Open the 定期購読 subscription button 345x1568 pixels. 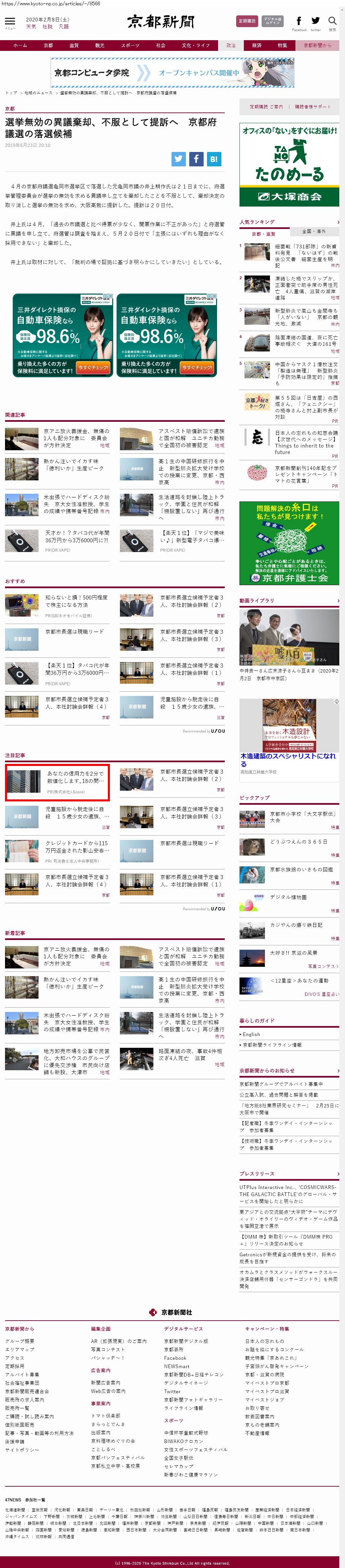tap(247, 21)
